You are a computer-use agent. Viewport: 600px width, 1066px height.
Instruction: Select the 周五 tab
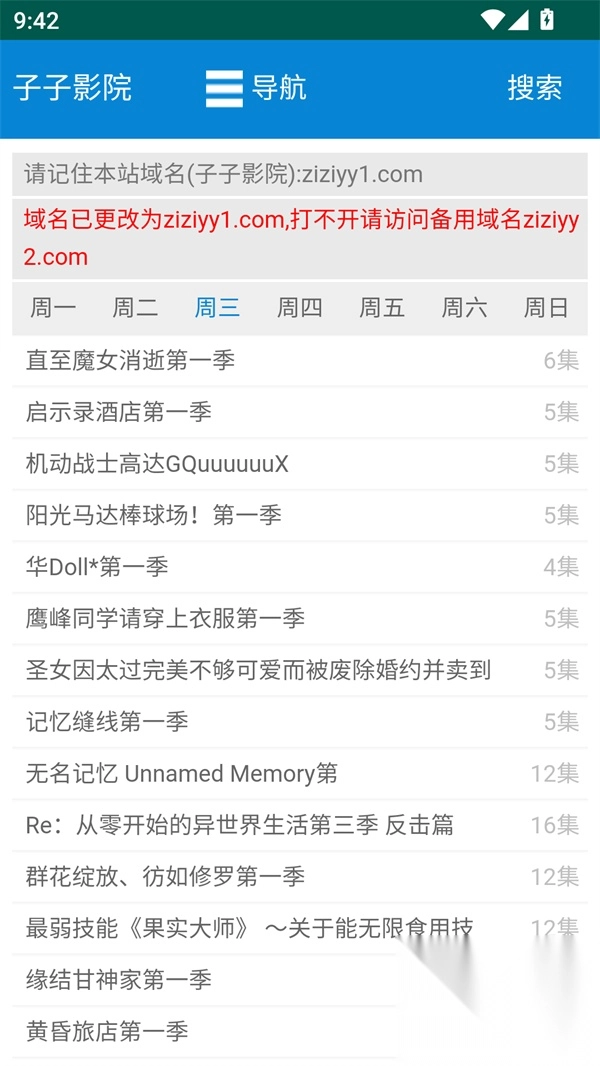(382, 308)
